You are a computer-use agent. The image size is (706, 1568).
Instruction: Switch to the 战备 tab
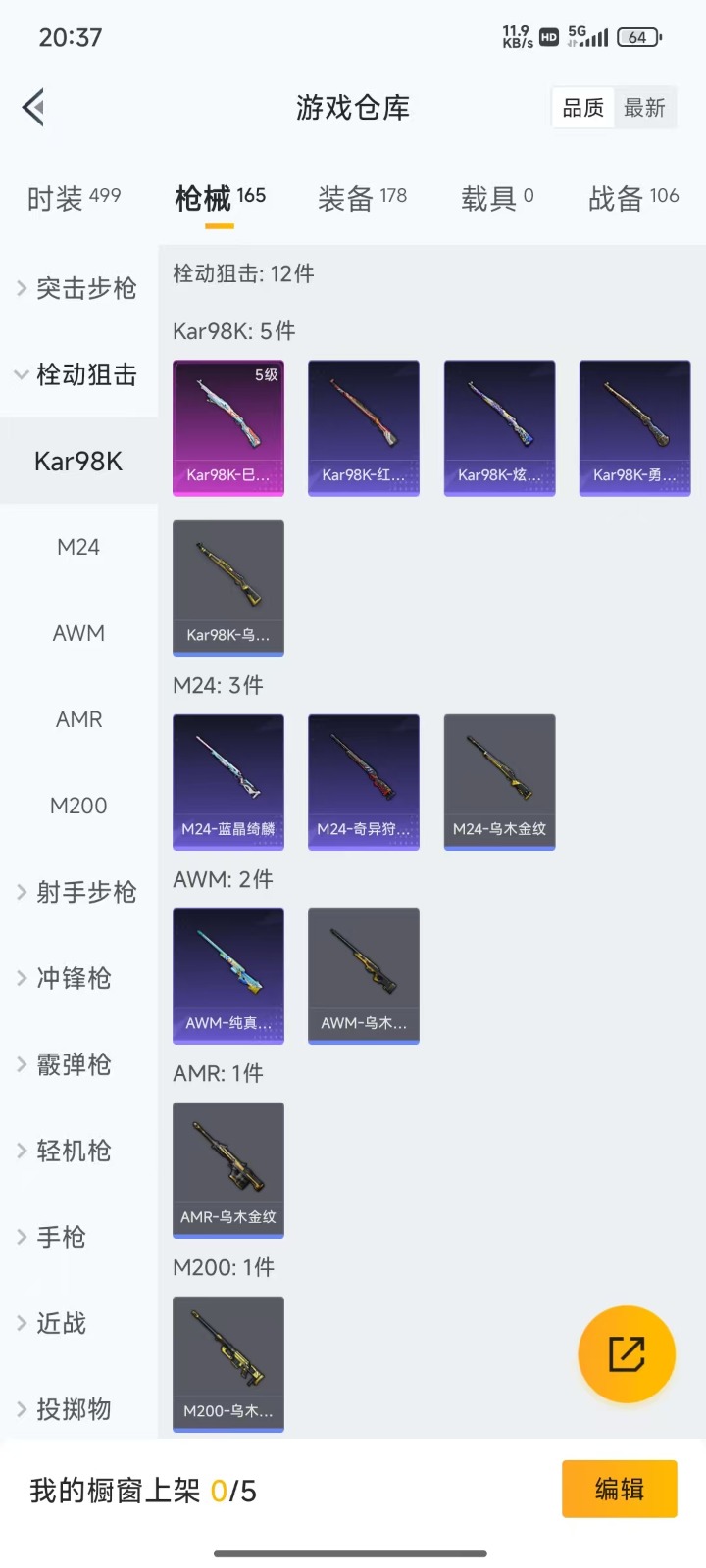click(633, 198)
